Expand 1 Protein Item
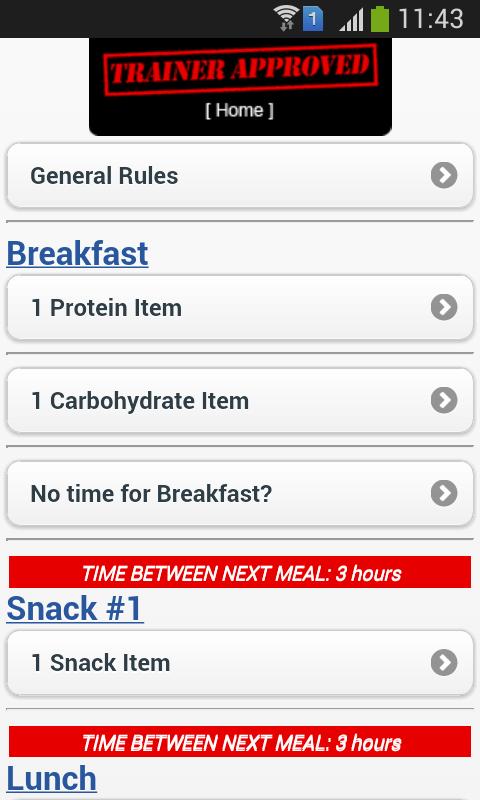This screenshot has height=800, width=480. tap(240, 307)
